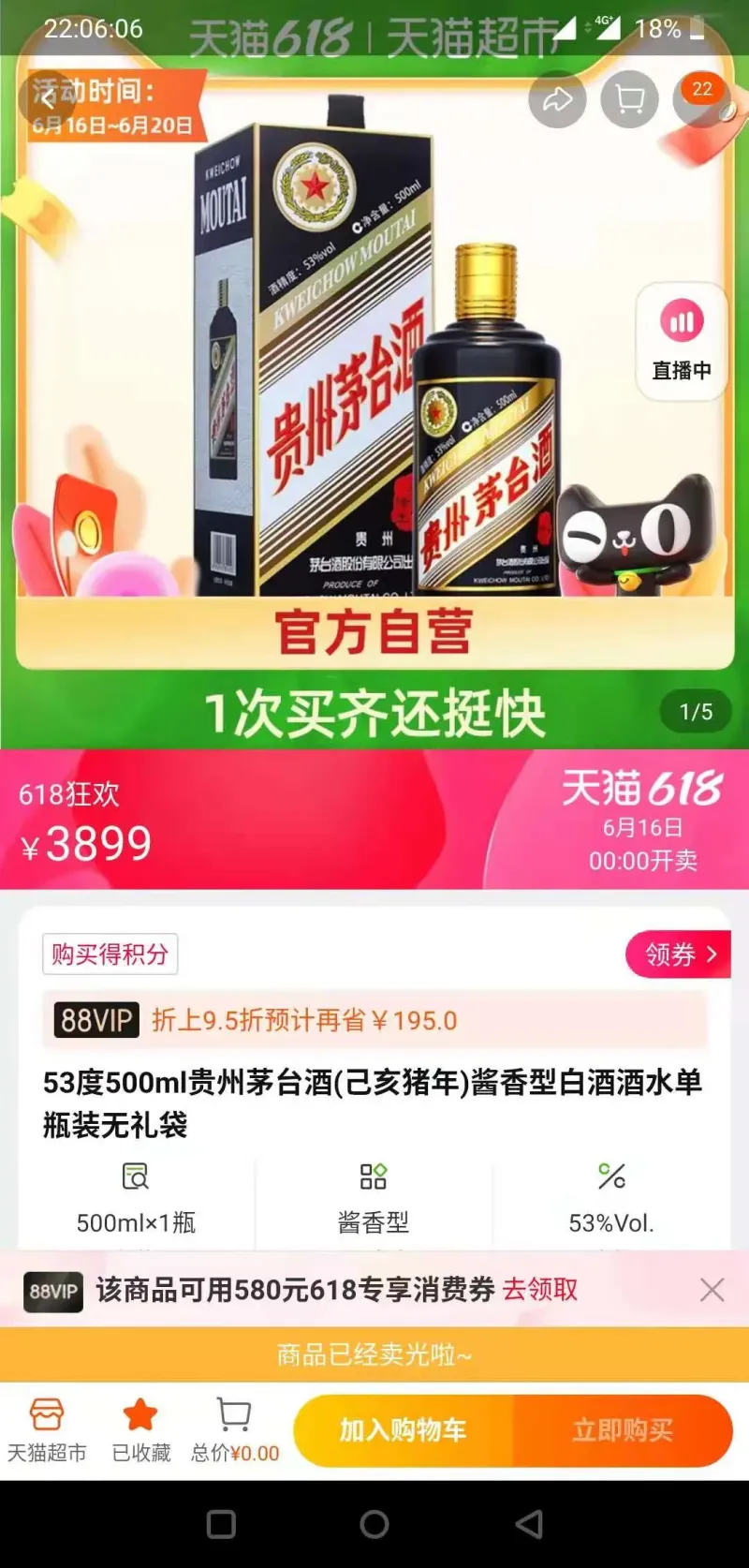Open the cart showing 总价¥0.00
Image resolution: width=749 pixels, height=1568 pixels.
coord(234,1429)
